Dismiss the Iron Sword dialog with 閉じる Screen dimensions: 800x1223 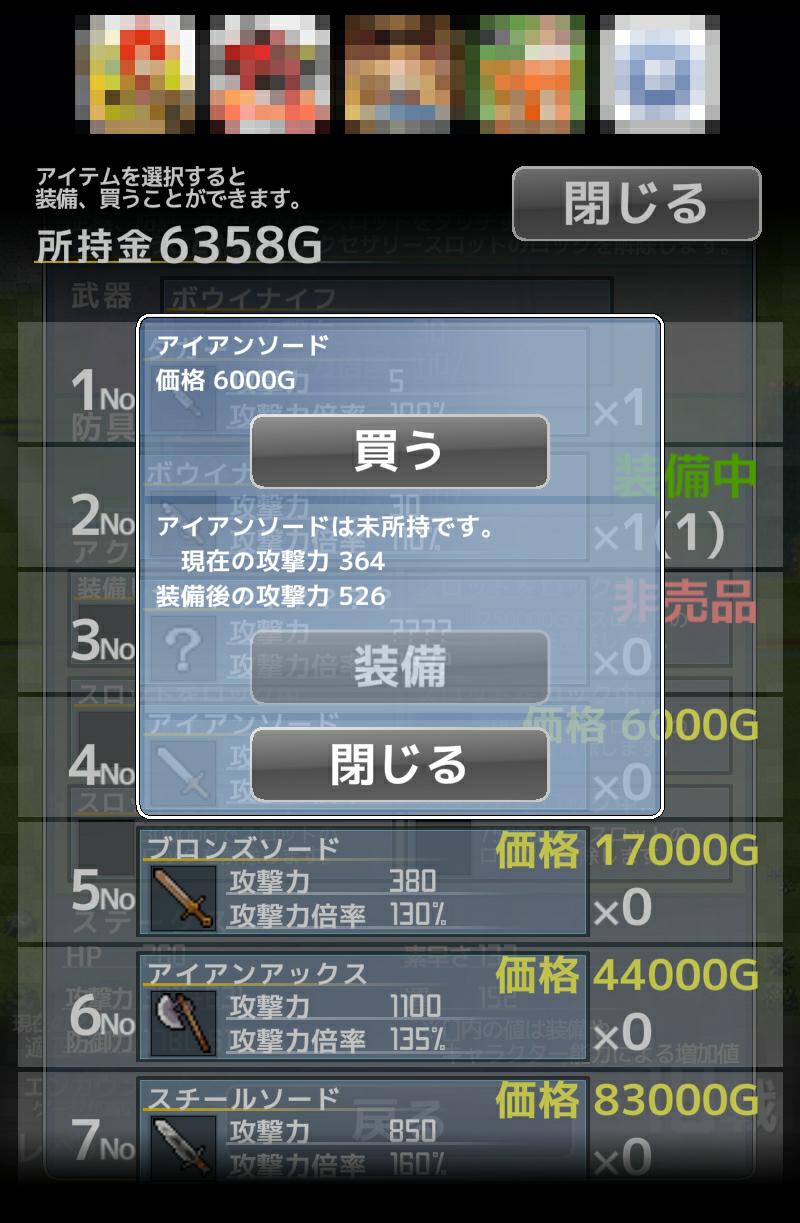[399, 765]
